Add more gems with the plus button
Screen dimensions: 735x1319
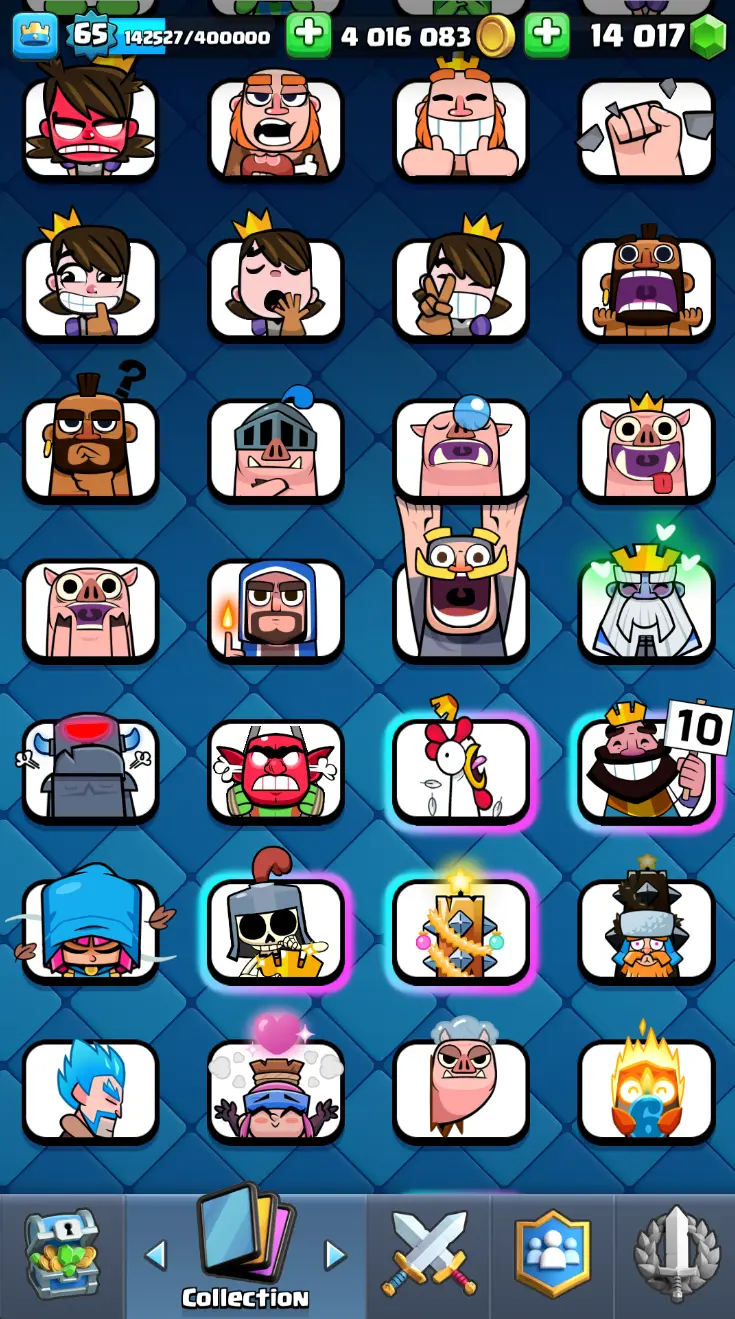[x=547, y=36]
